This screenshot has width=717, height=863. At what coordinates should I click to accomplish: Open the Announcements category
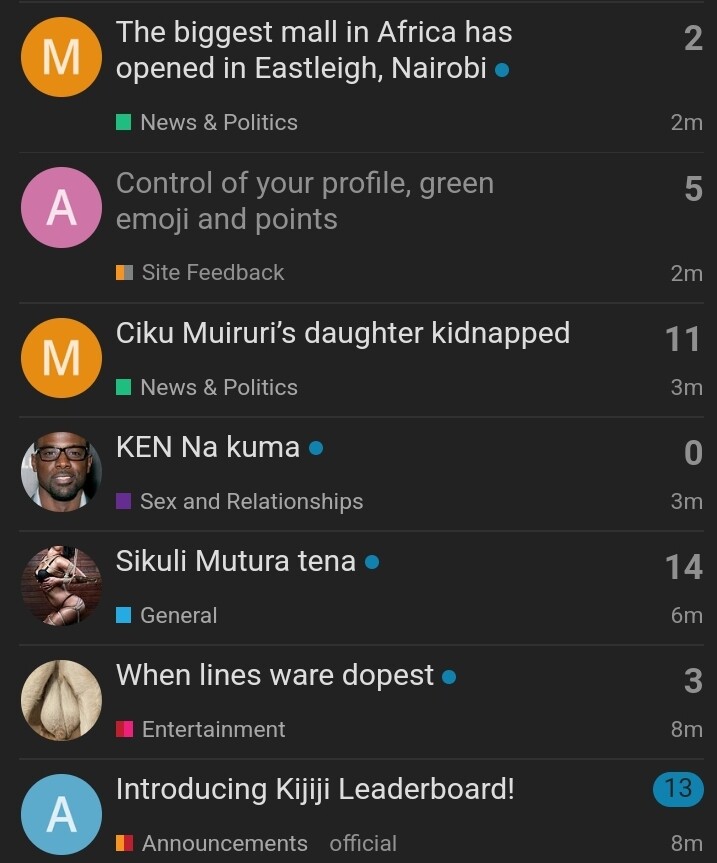click(223, 844)
